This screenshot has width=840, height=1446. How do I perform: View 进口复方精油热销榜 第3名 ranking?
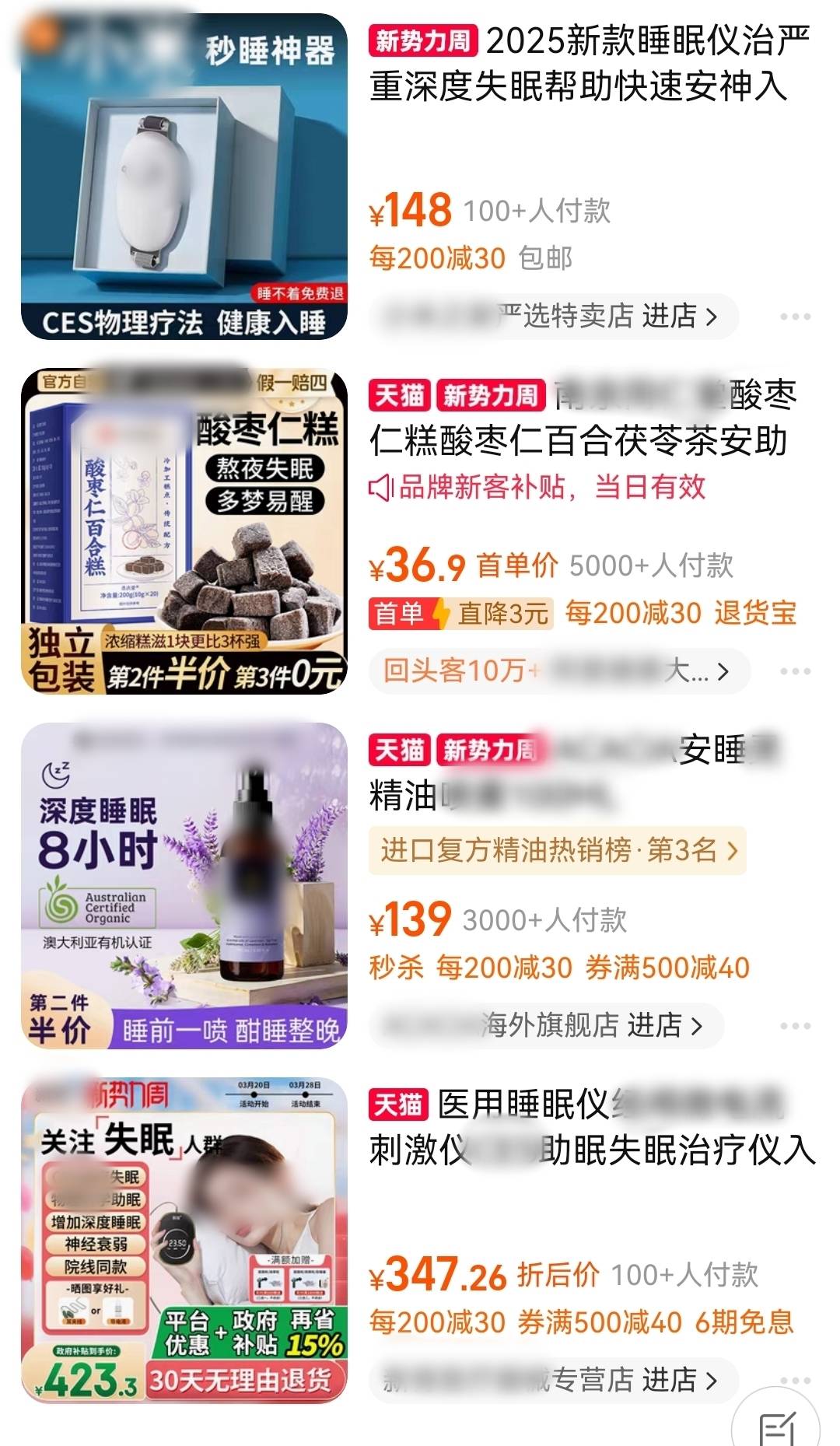pos(558,850)
